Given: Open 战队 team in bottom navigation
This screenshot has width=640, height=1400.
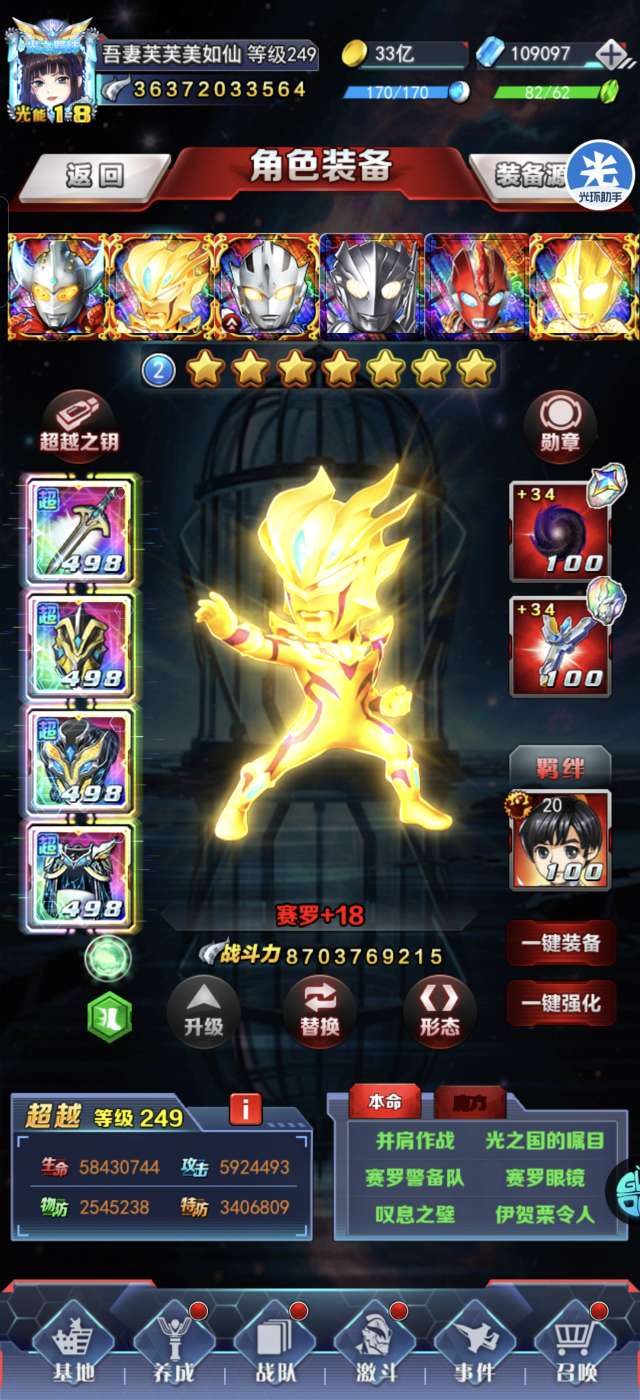Looking at the screenshot, I should 274,1345.
